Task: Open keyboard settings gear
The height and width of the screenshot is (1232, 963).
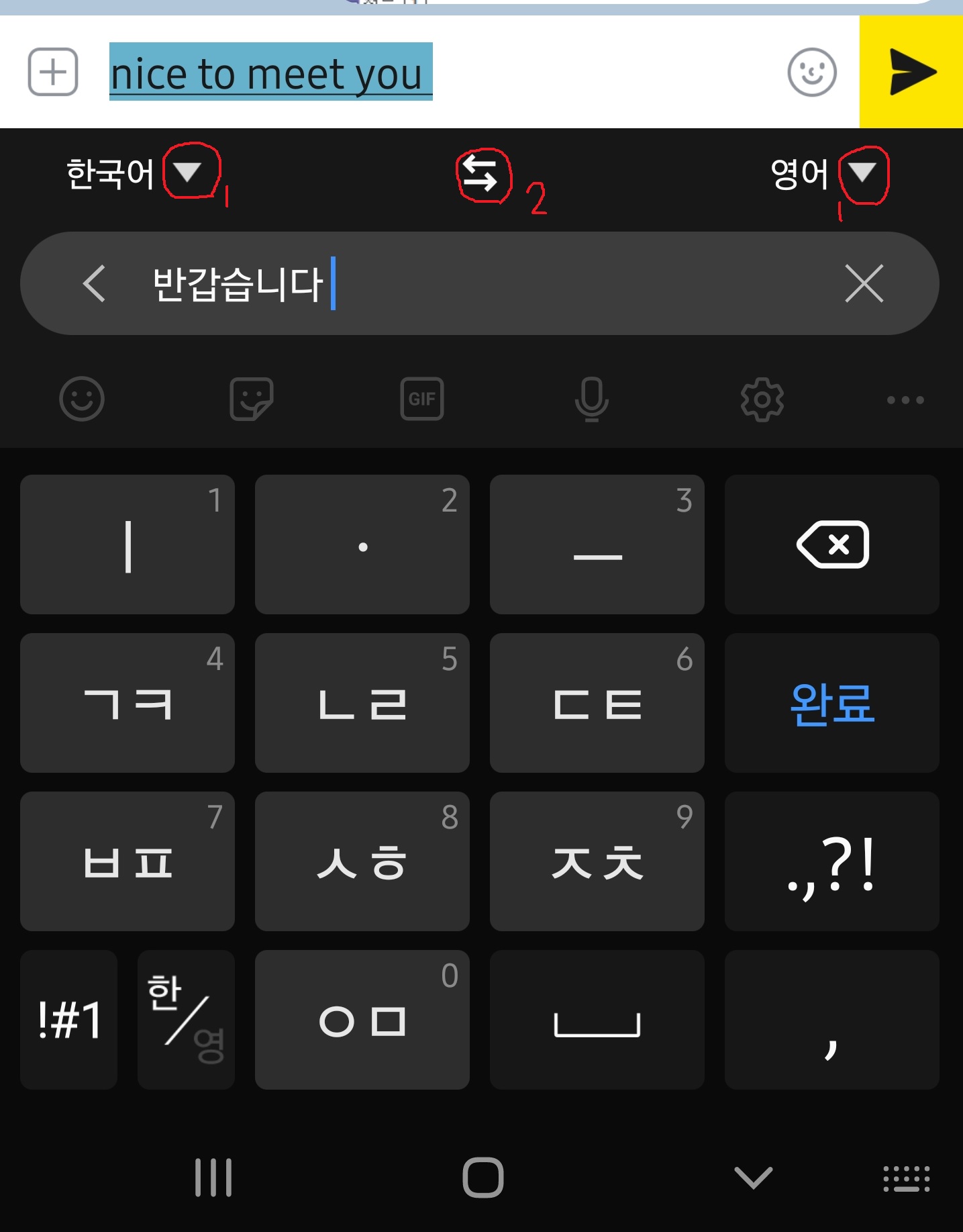Action: 762,399
